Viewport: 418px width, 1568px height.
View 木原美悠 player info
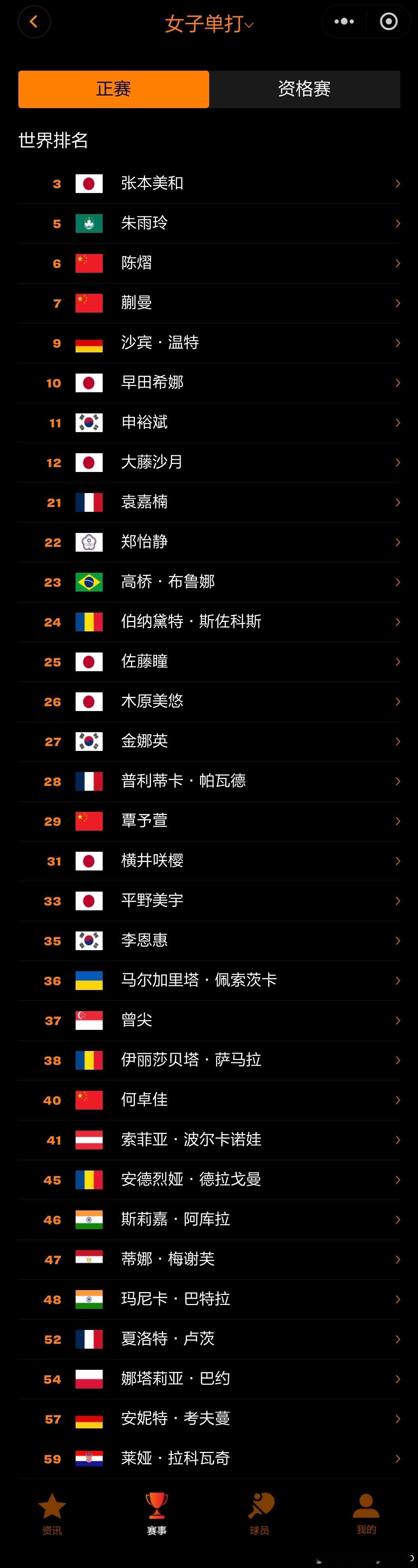tap(209, 701)
